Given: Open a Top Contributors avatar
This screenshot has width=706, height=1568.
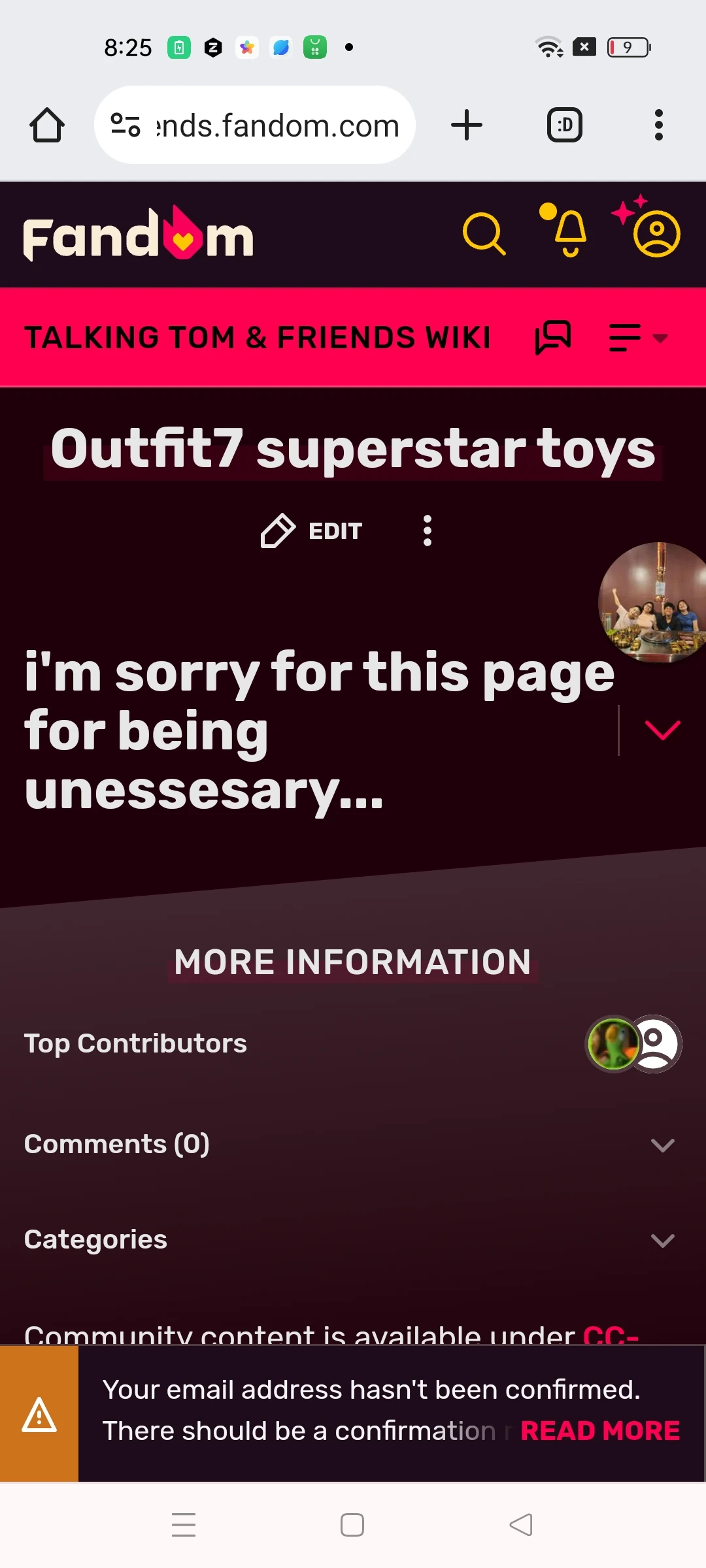Looking at the screenshot, I should click(x=613, y=1043).
